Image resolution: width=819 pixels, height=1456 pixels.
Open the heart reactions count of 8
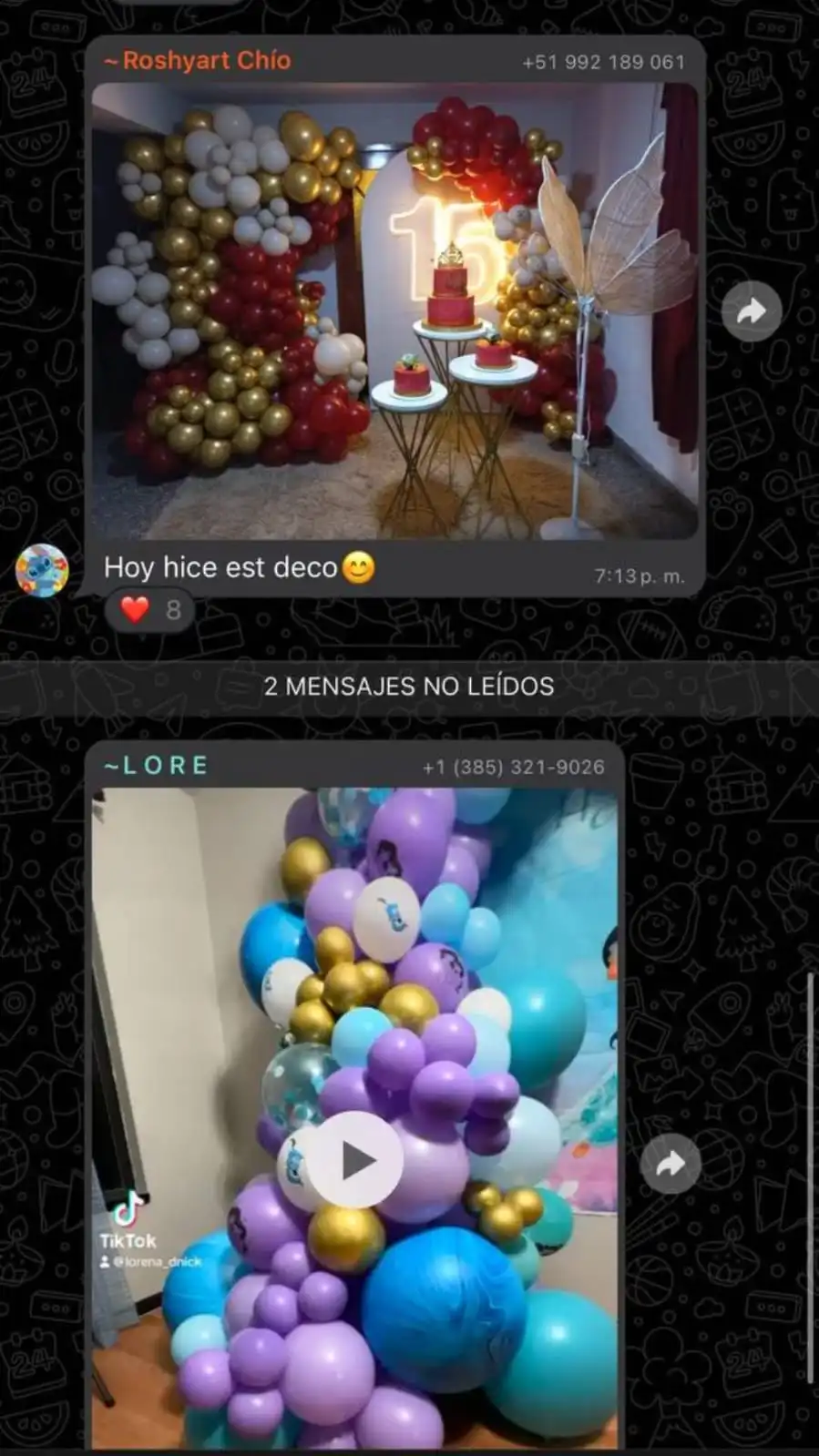(150, 610)
